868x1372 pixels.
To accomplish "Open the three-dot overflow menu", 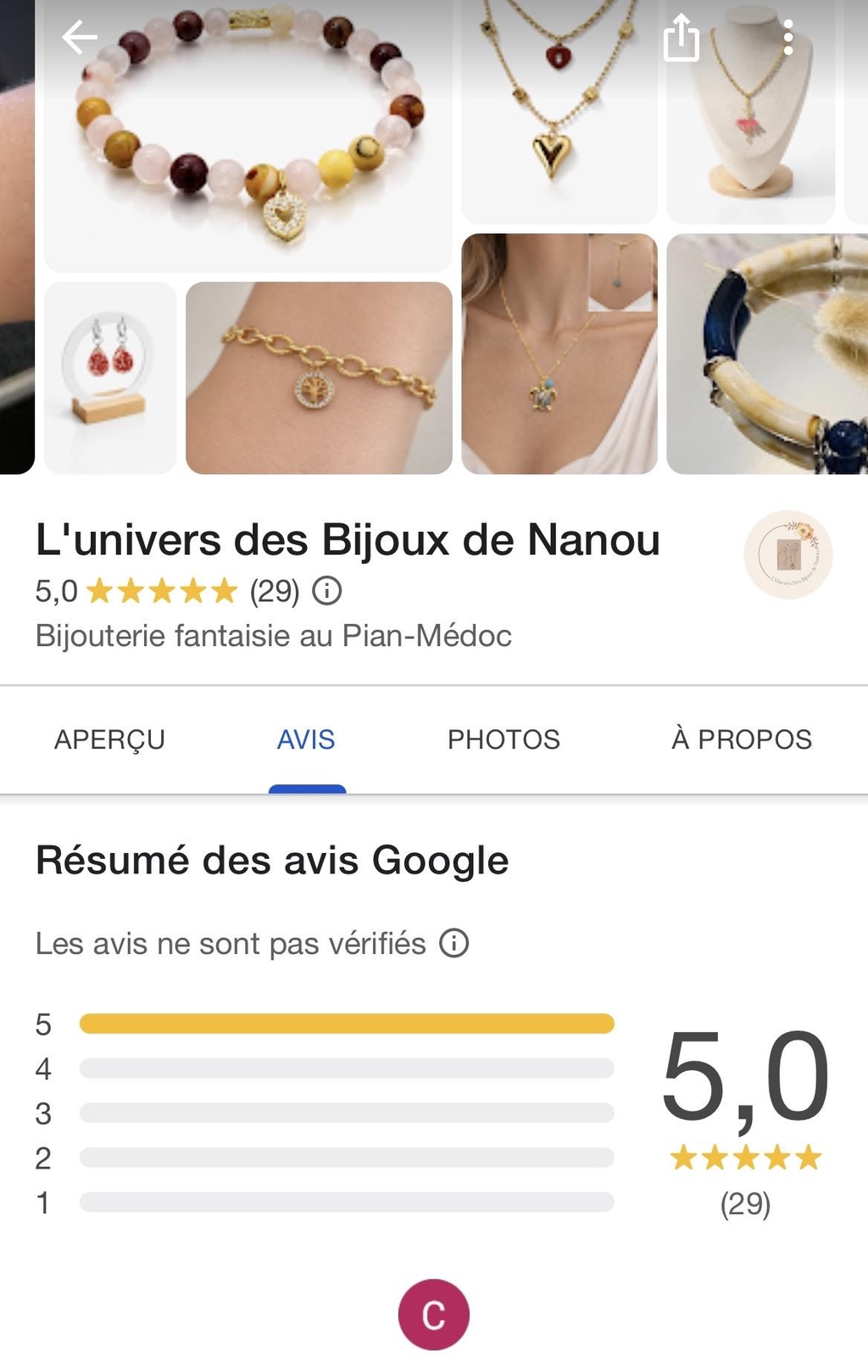I will coord(788,38).
